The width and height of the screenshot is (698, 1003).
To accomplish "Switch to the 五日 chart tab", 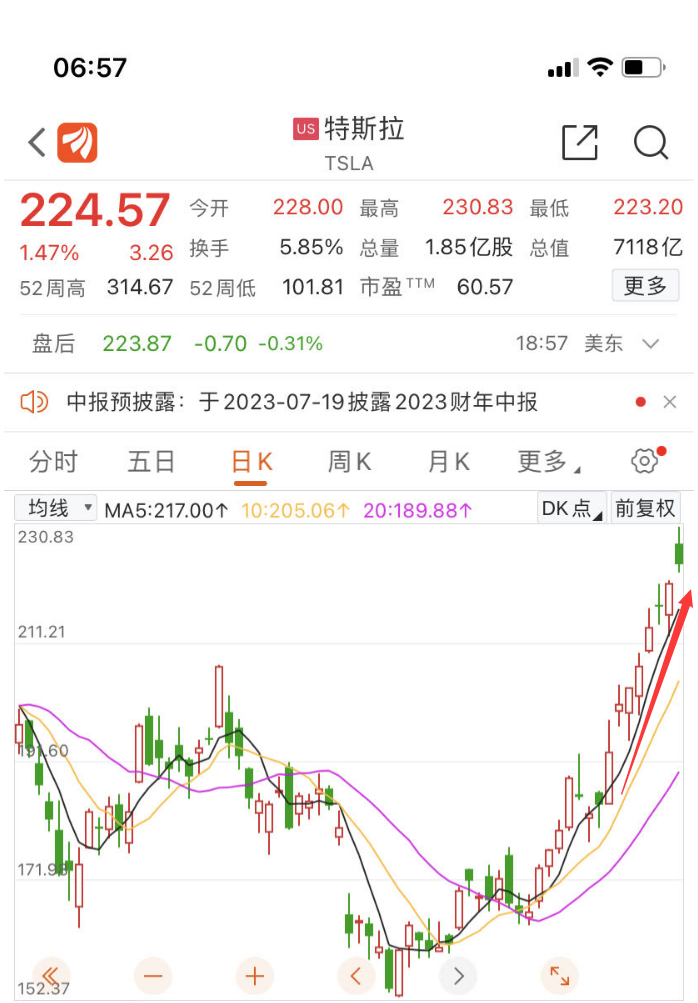I will coord(151,462).
